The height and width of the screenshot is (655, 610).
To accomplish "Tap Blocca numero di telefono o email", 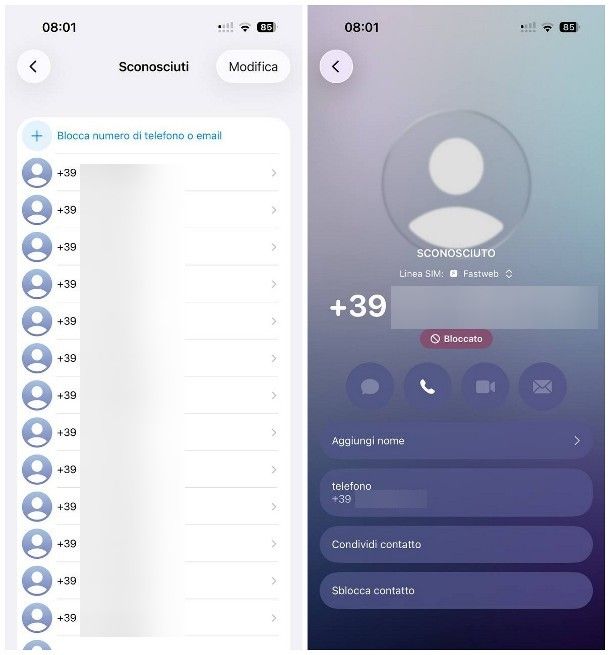I will click(139, 136).
